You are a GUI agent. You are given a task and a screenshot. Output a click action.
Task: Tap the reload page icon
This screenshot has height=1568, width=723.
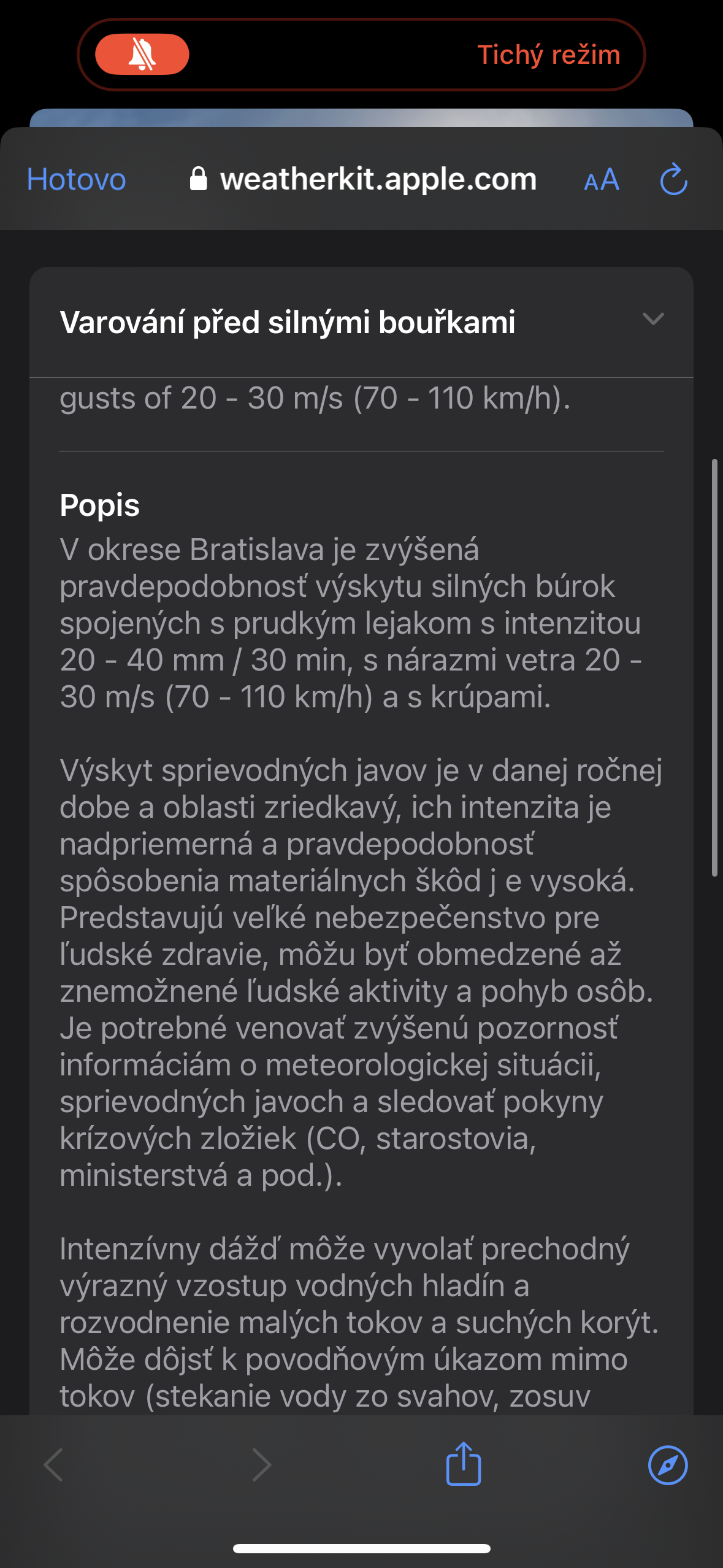(673, 180)
